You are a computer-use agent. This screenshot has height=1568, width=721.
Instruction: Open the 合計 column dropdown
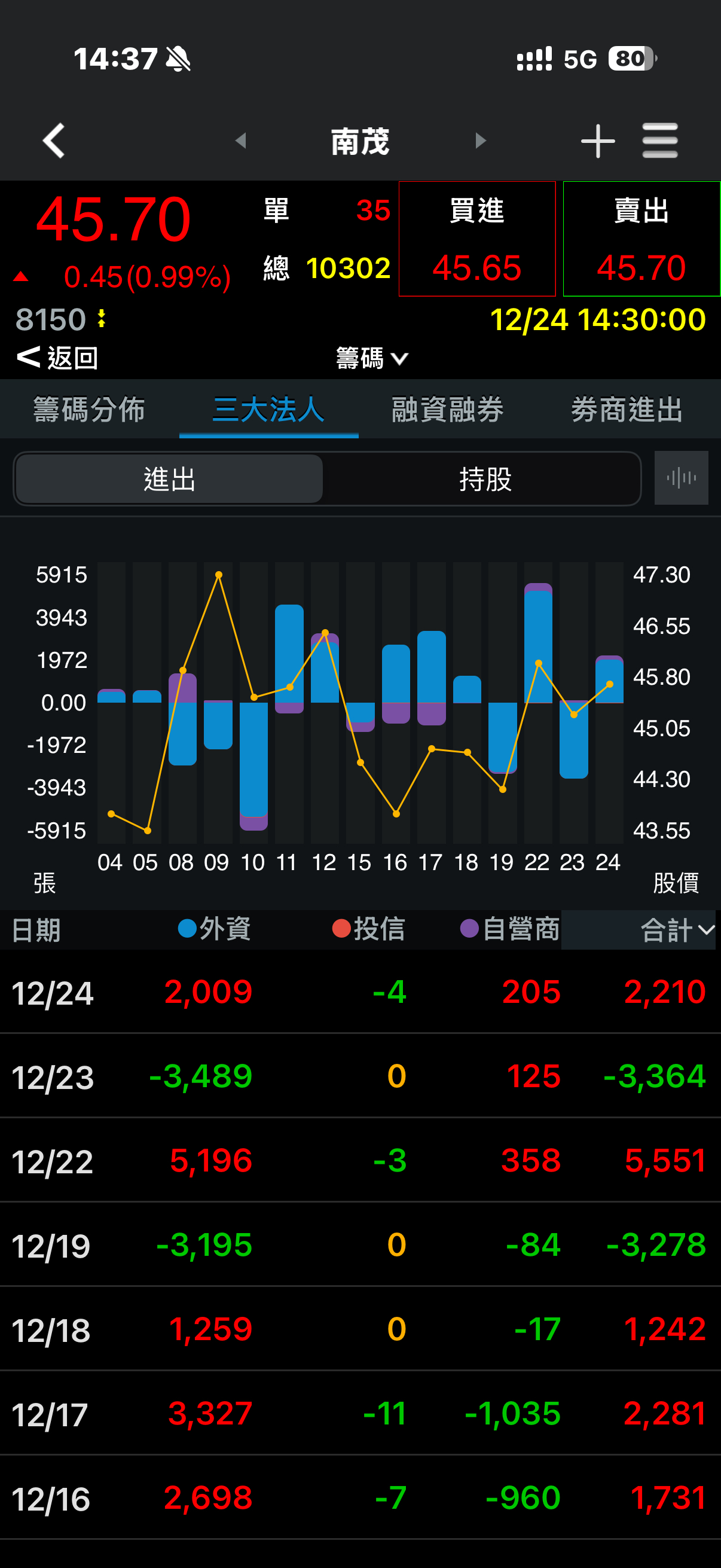pos(676,929)
